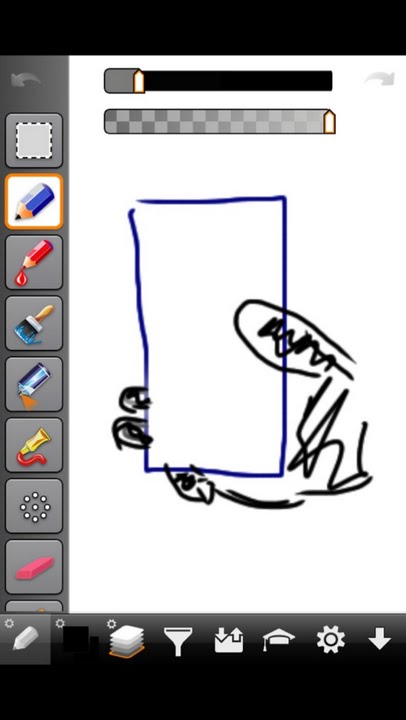The width and height of the screenshot is (406, 720).
Task: Redo the undone stroke
Action: (x=379, y=79)
